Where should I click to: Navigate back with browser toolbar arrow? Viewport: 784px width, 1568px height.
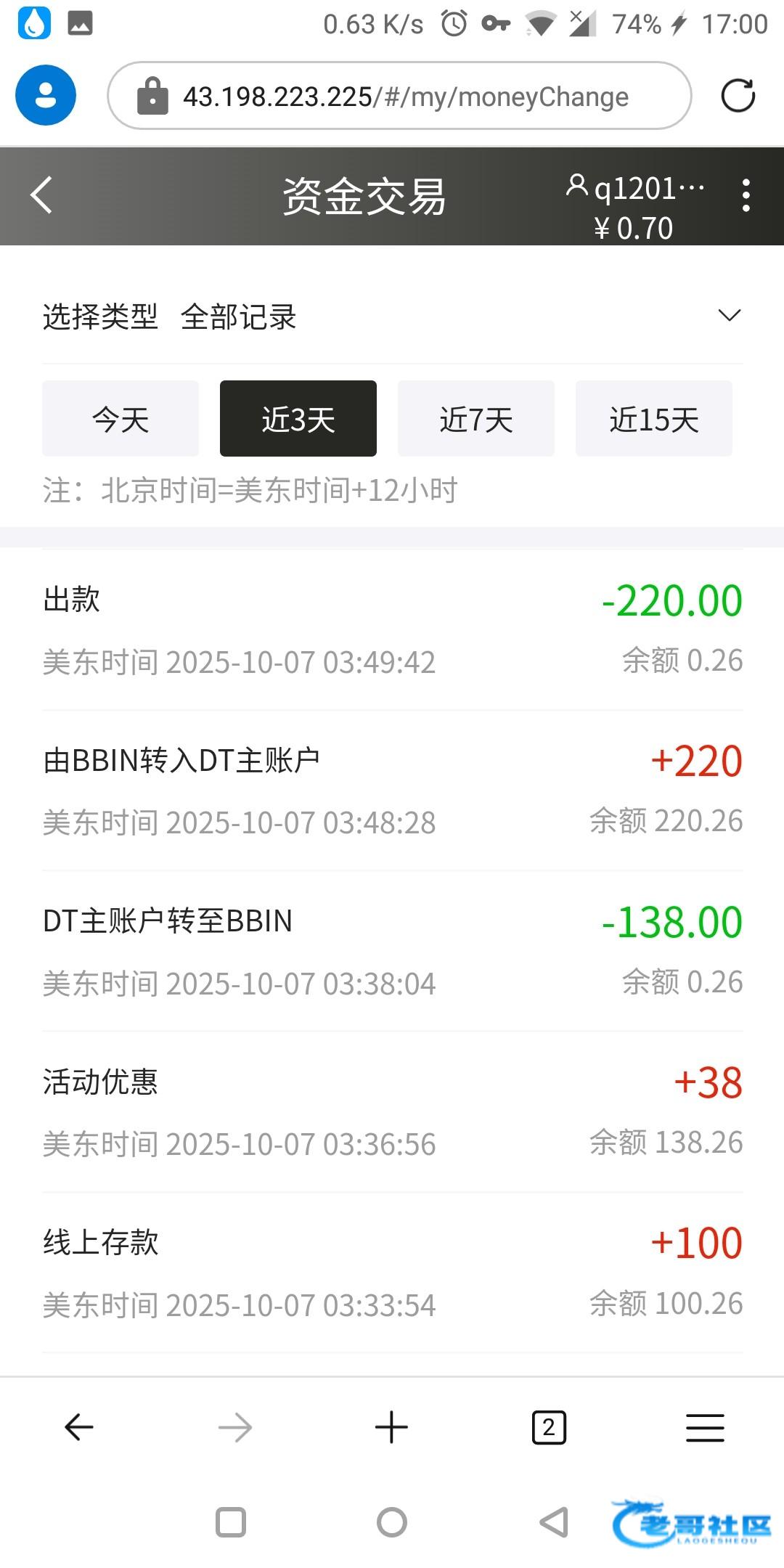79,1428
